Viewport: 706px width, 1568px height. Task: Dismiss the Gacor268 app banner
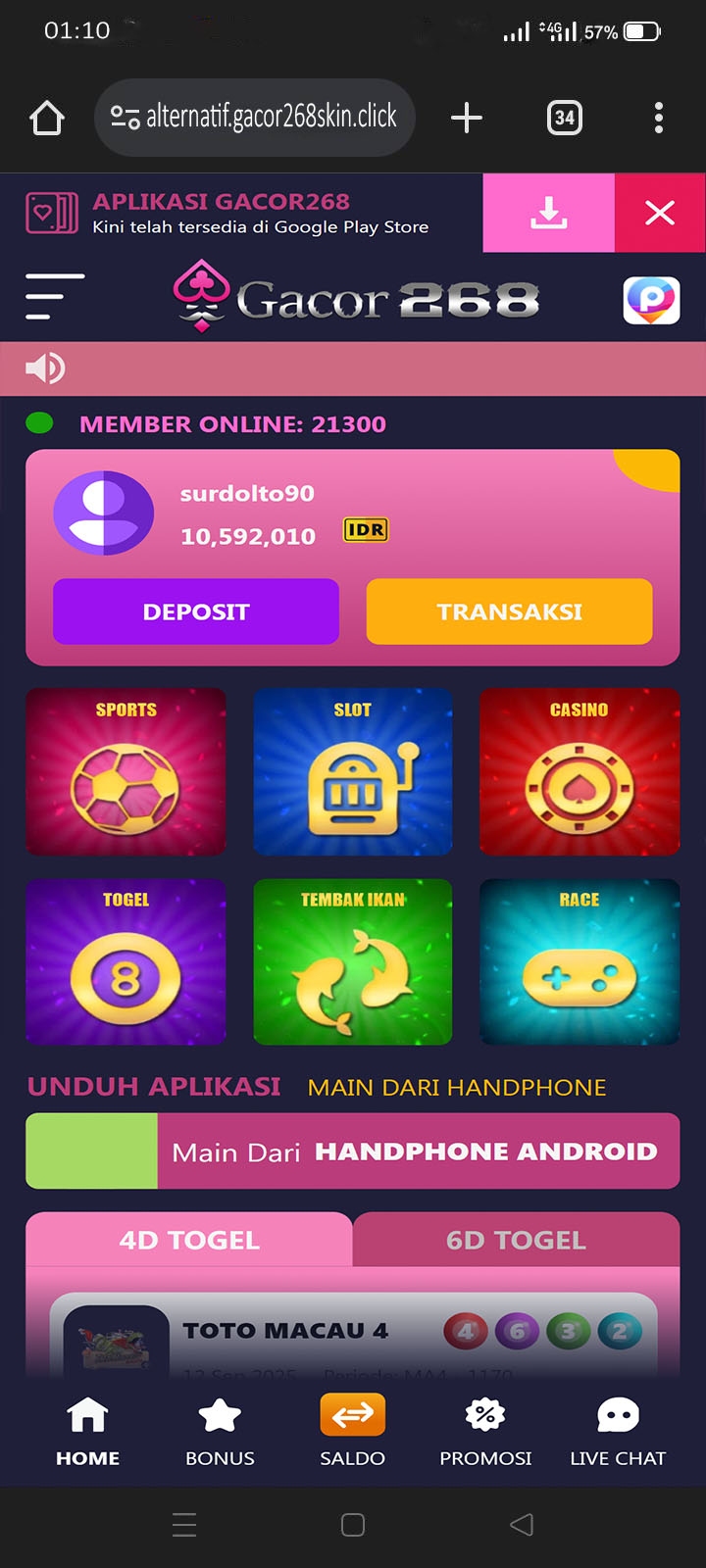coord(659,213)
